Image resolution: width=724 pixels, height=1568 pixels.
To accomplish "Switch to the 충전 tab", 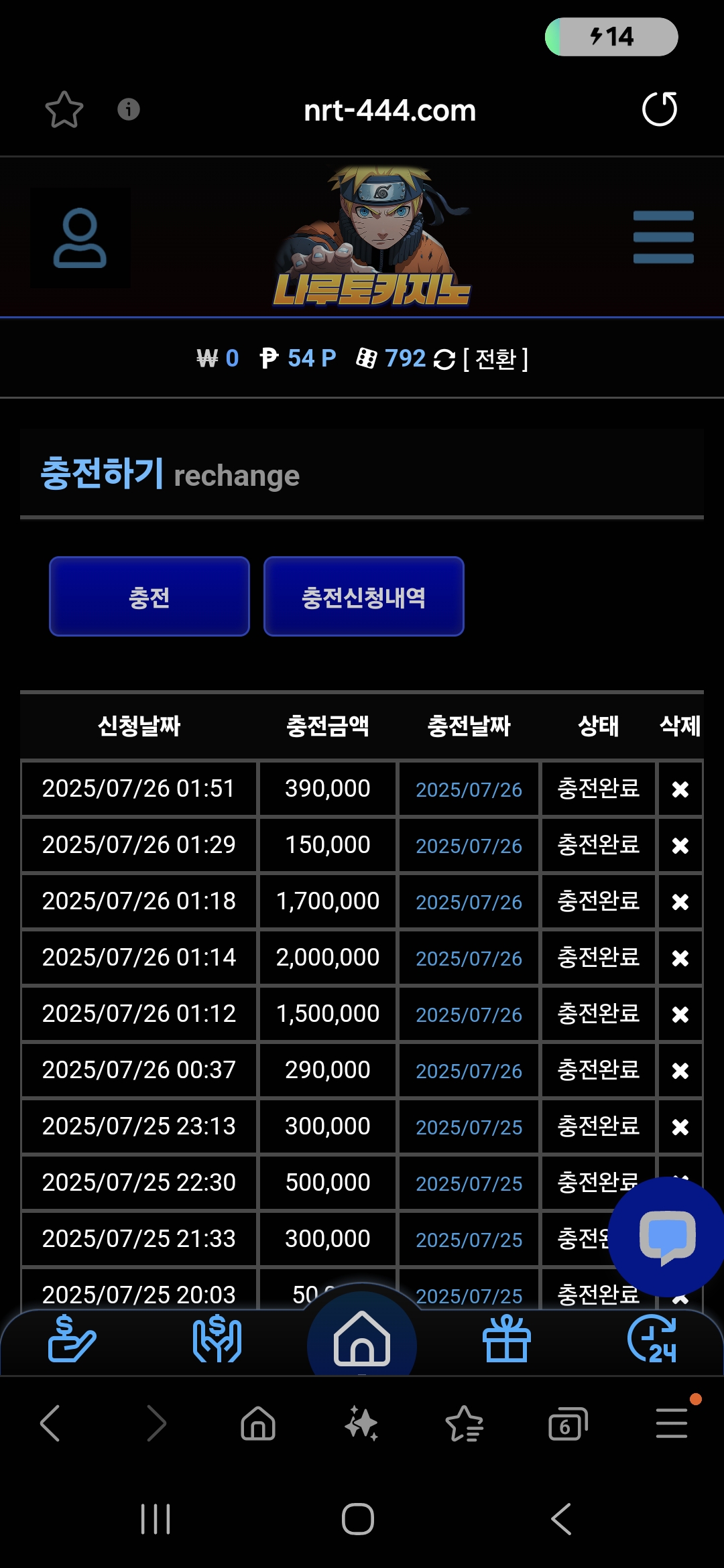I will coord(149,596).
